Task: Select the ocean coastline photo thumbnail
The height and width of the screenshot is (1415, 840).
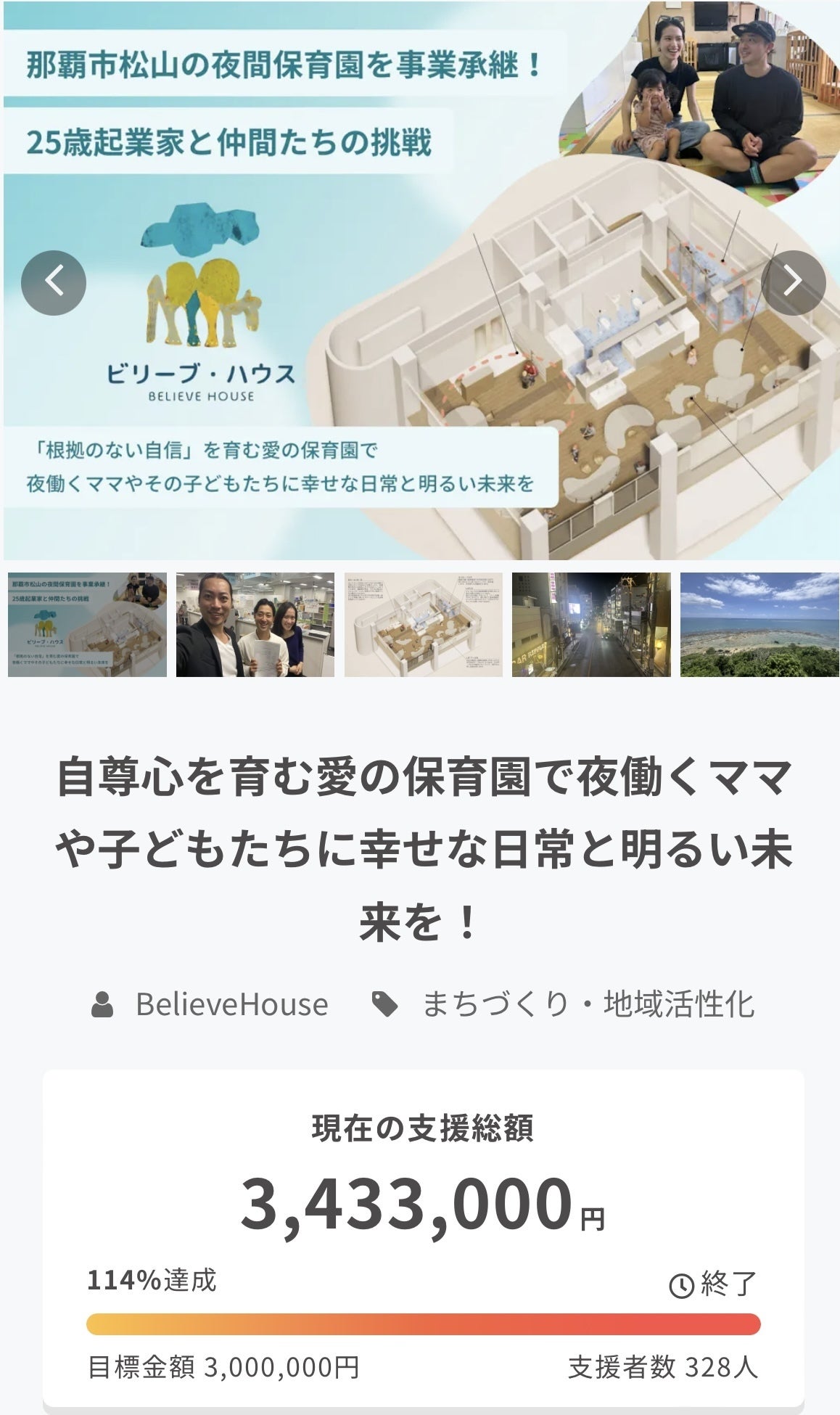Action: (759, 625)
